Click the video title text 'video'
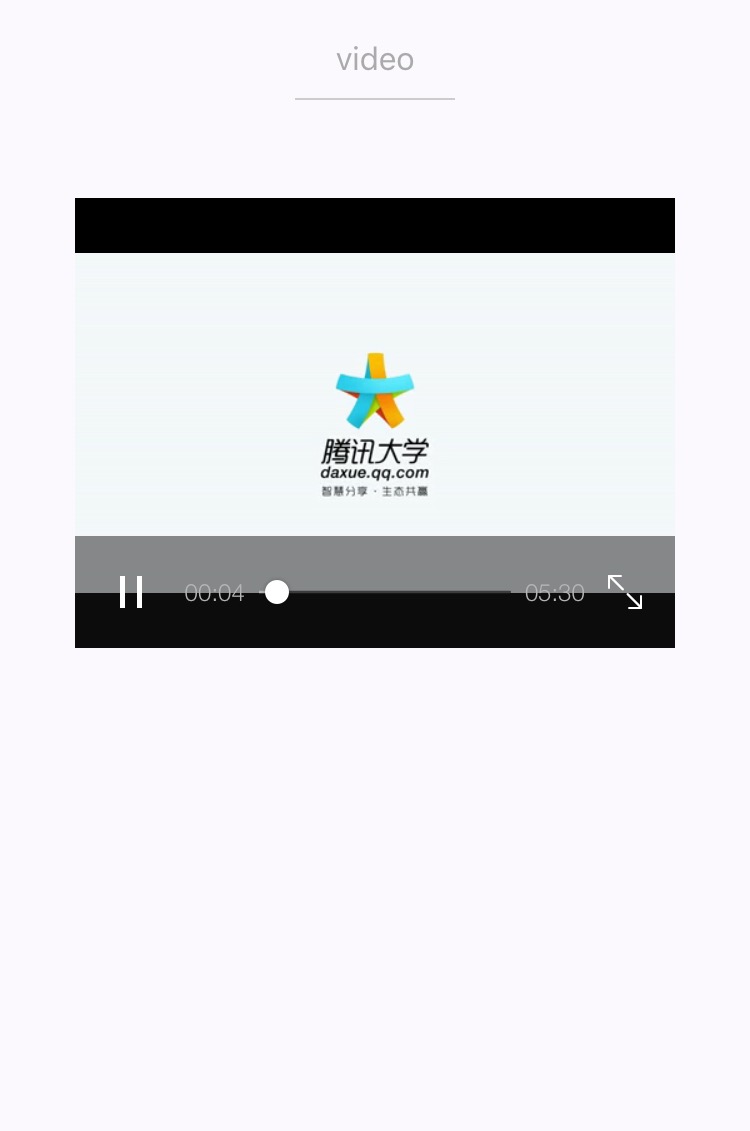The image size is (750, 1131). 374,58
